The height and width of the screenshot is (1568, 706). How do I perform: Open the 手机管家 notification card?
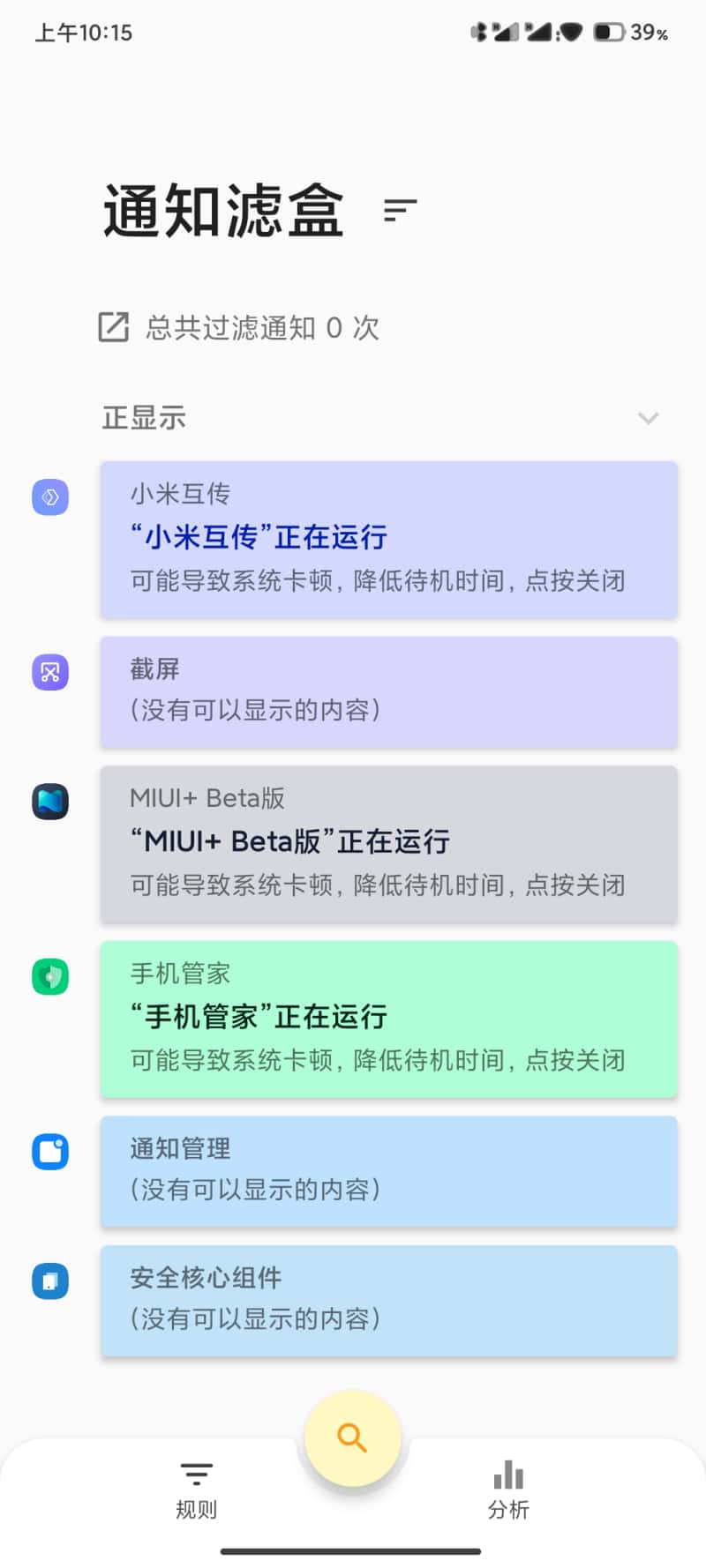point(388,1019)
